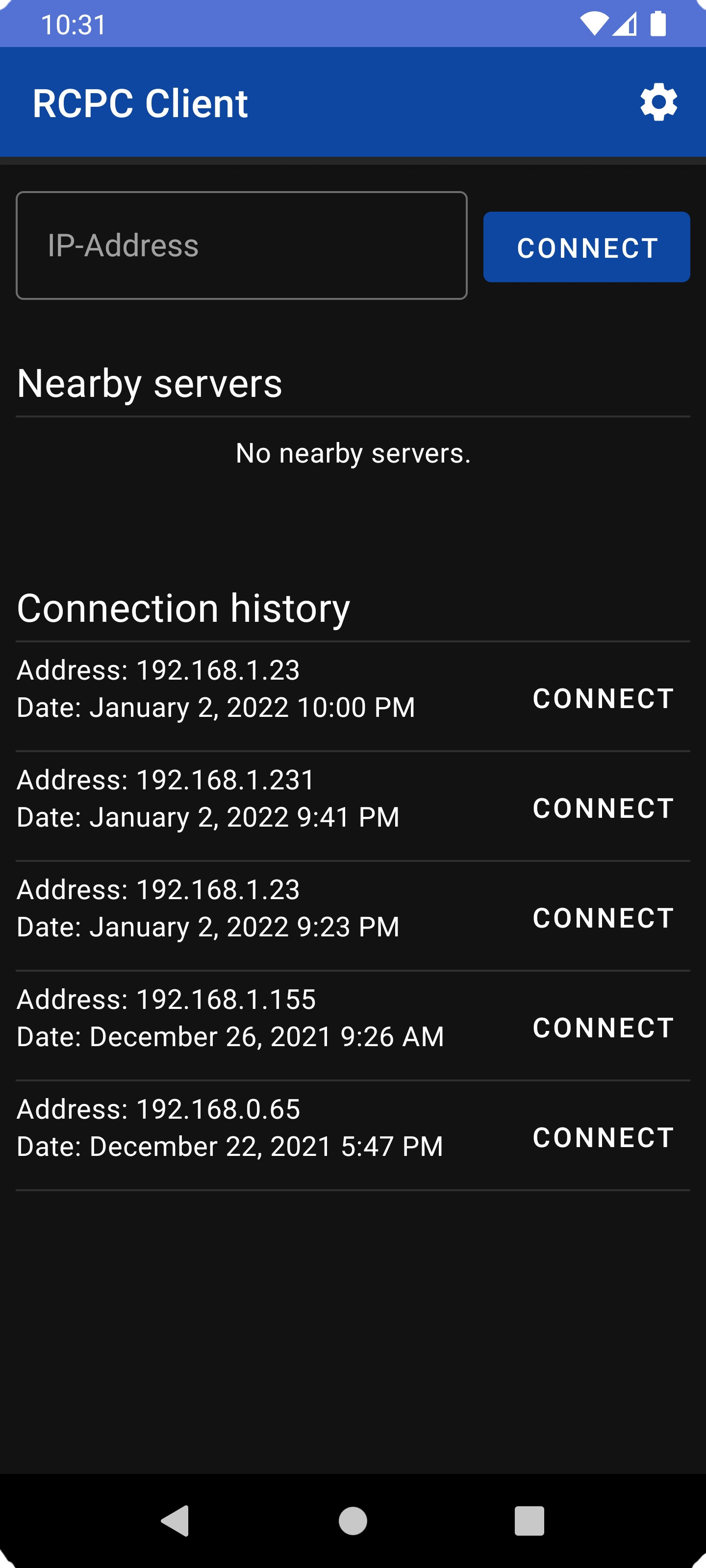706x1568 pixels.
Task: Return to the home screen
Action: pyautogui.click(x=353, y=1520)
